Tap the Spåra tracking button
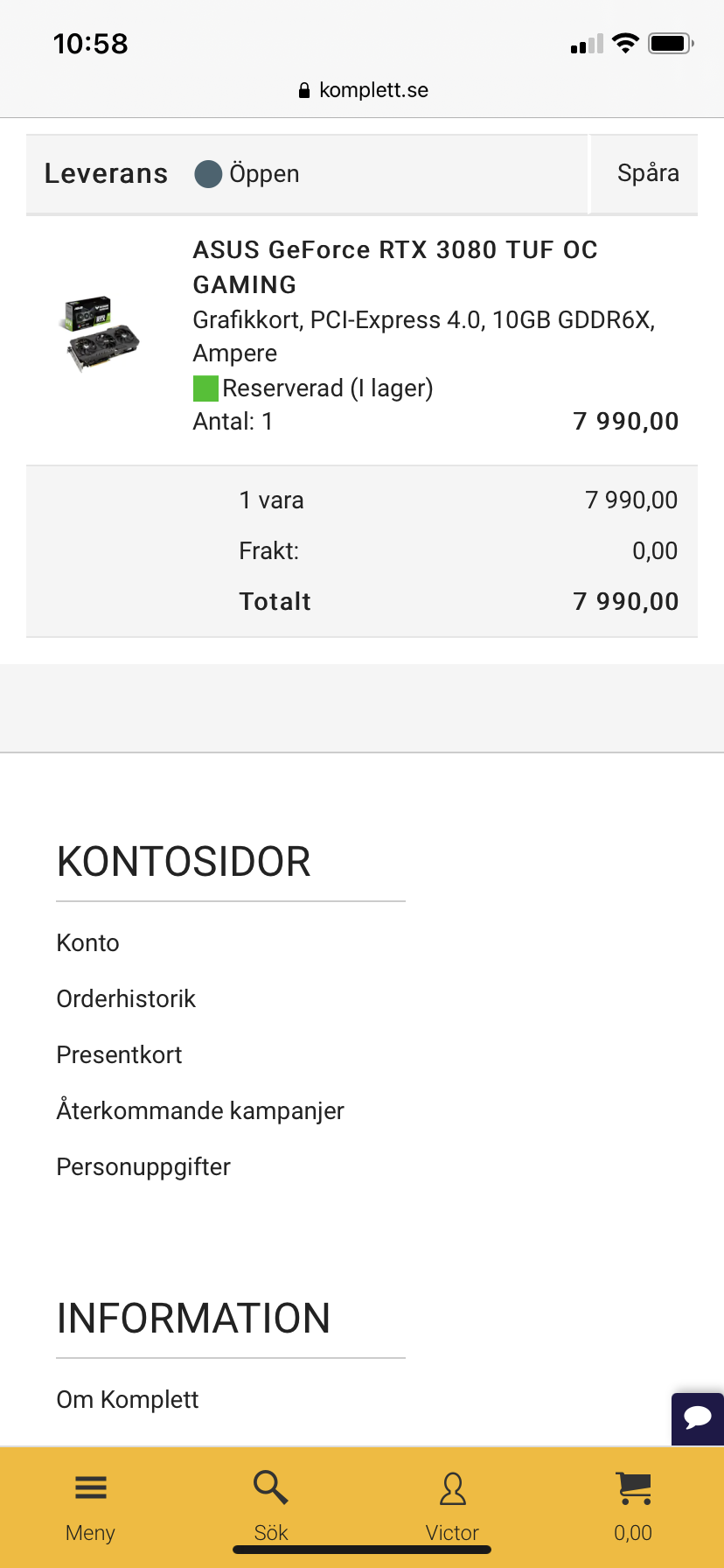 coord(647,173)
